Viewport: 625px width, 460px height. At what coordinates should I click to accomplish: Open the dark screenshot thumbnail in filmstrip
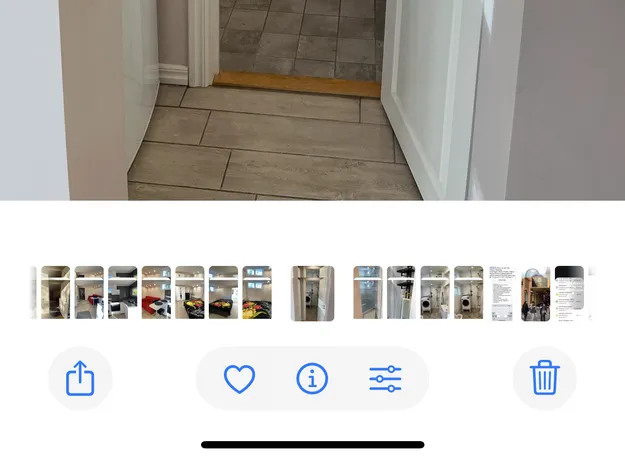pos(569,293)
